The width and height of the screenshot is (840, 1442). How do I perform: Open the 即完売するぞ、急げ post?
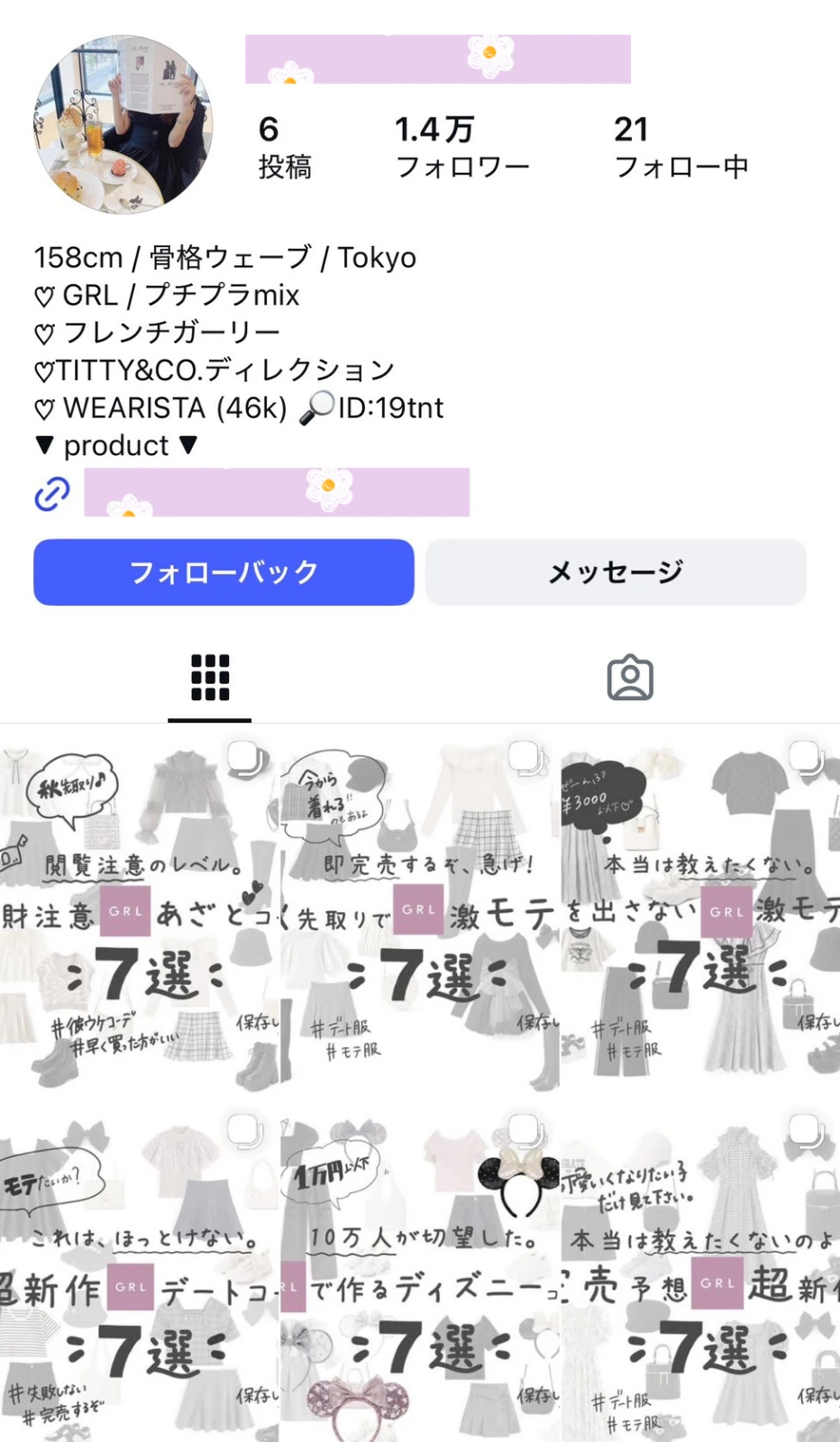point(420,910)
